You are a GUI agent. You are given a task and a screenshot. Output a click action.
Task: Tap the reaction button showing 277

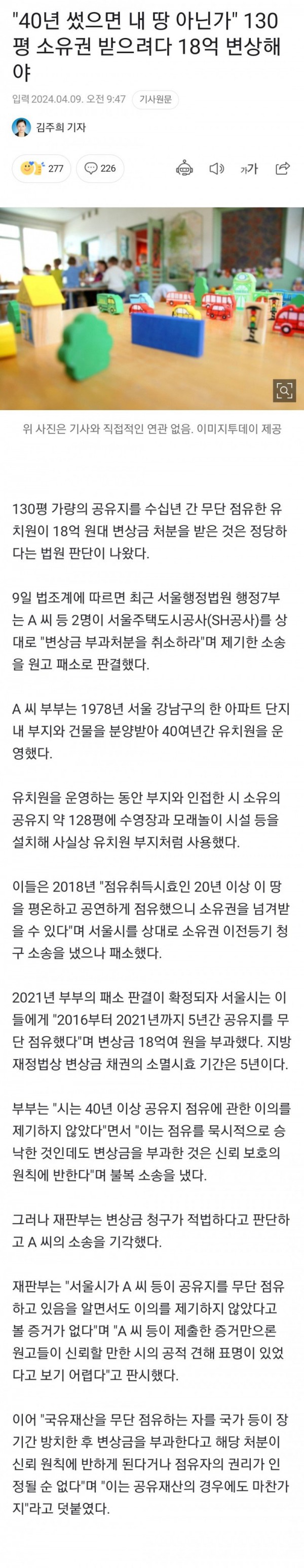click(x=42, y=168)
